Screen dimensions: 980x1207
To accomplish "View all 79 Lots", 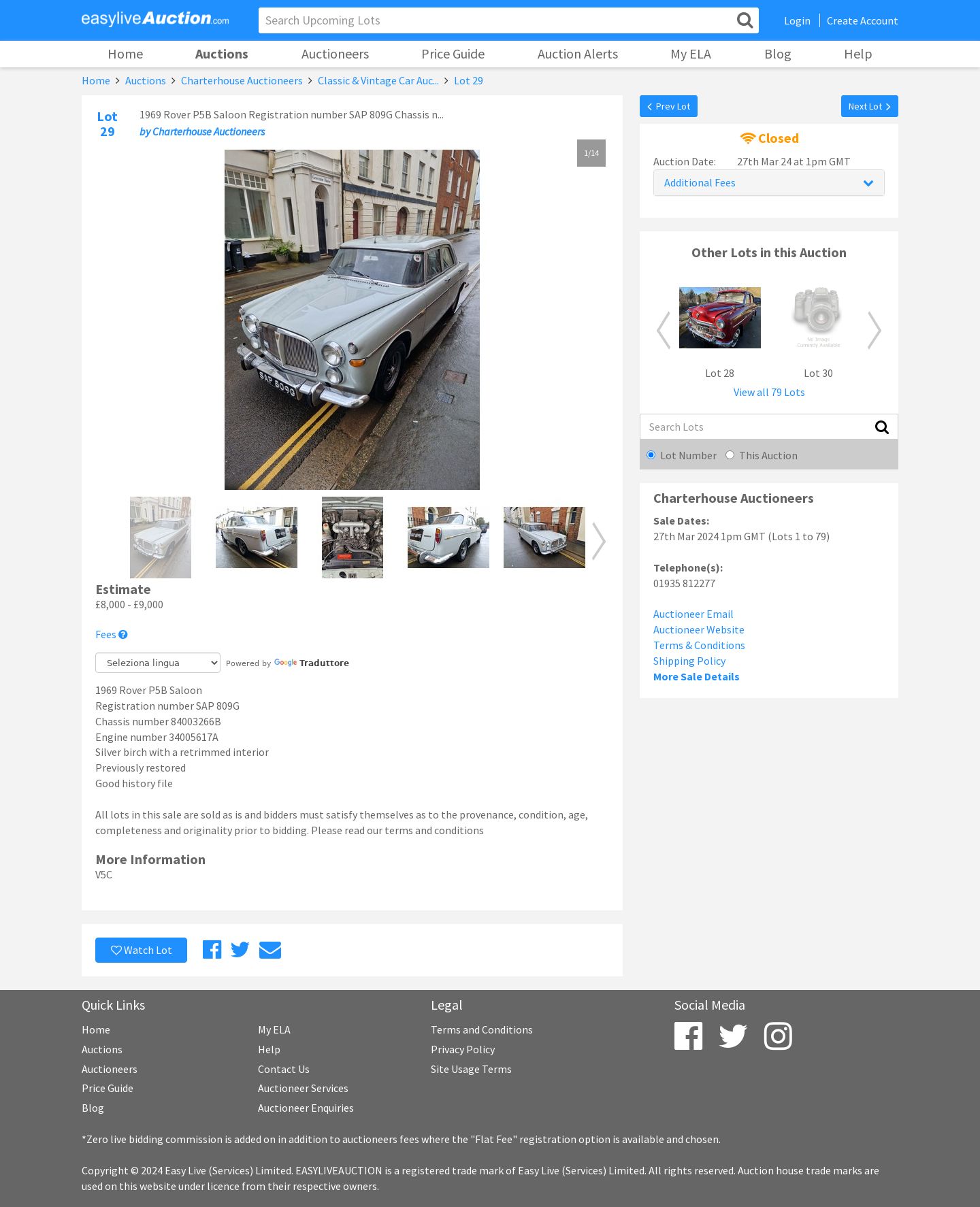I will pyautogui.click(x=768, y=392).
